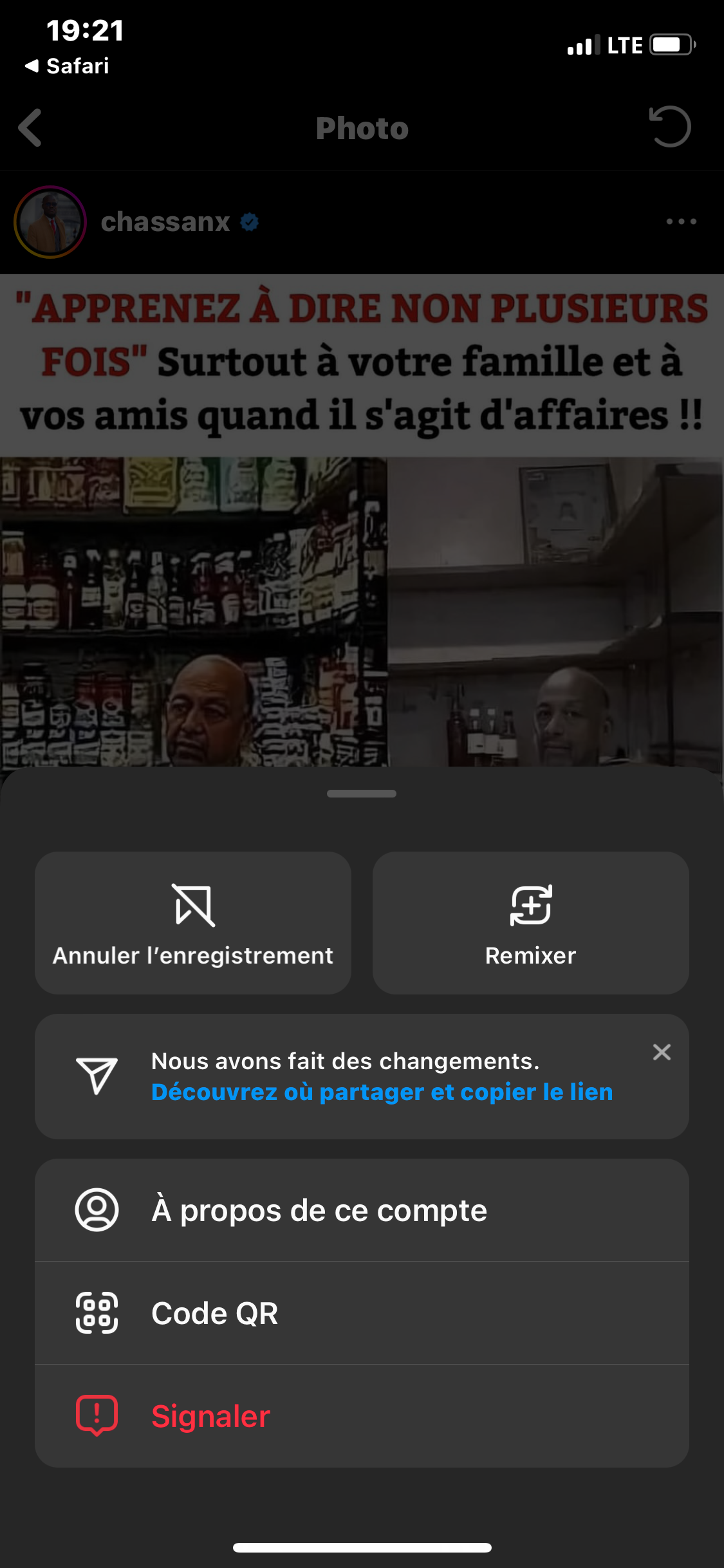Choose Signaler to report post
724x1568 pixels.
click(x=362, y=1416)
